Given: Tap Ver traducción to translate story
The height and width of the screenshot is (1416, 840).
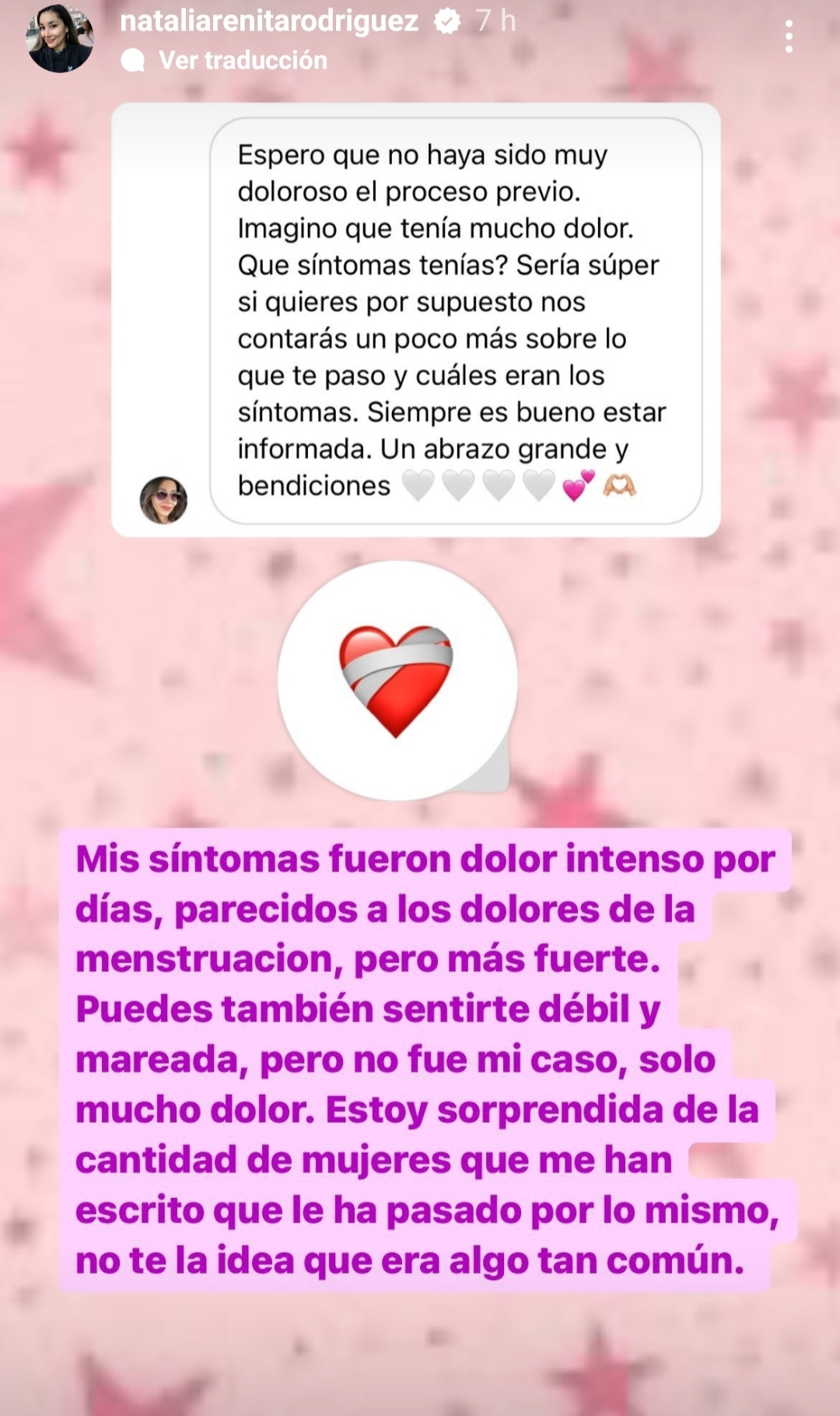Looking at the screenshot, I should click(242, 60).
